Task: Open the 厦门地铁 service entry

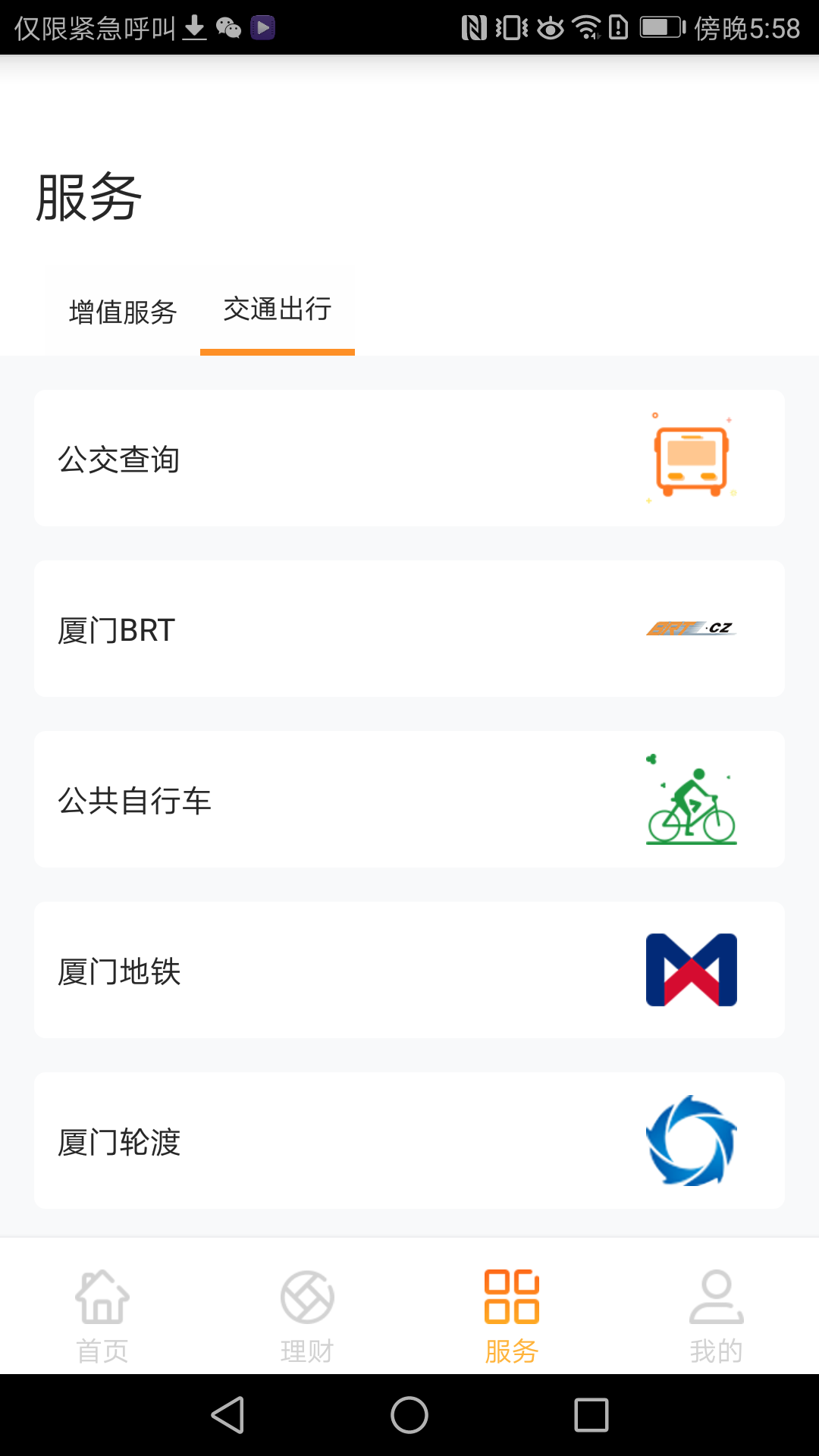Action: (409, 971)
